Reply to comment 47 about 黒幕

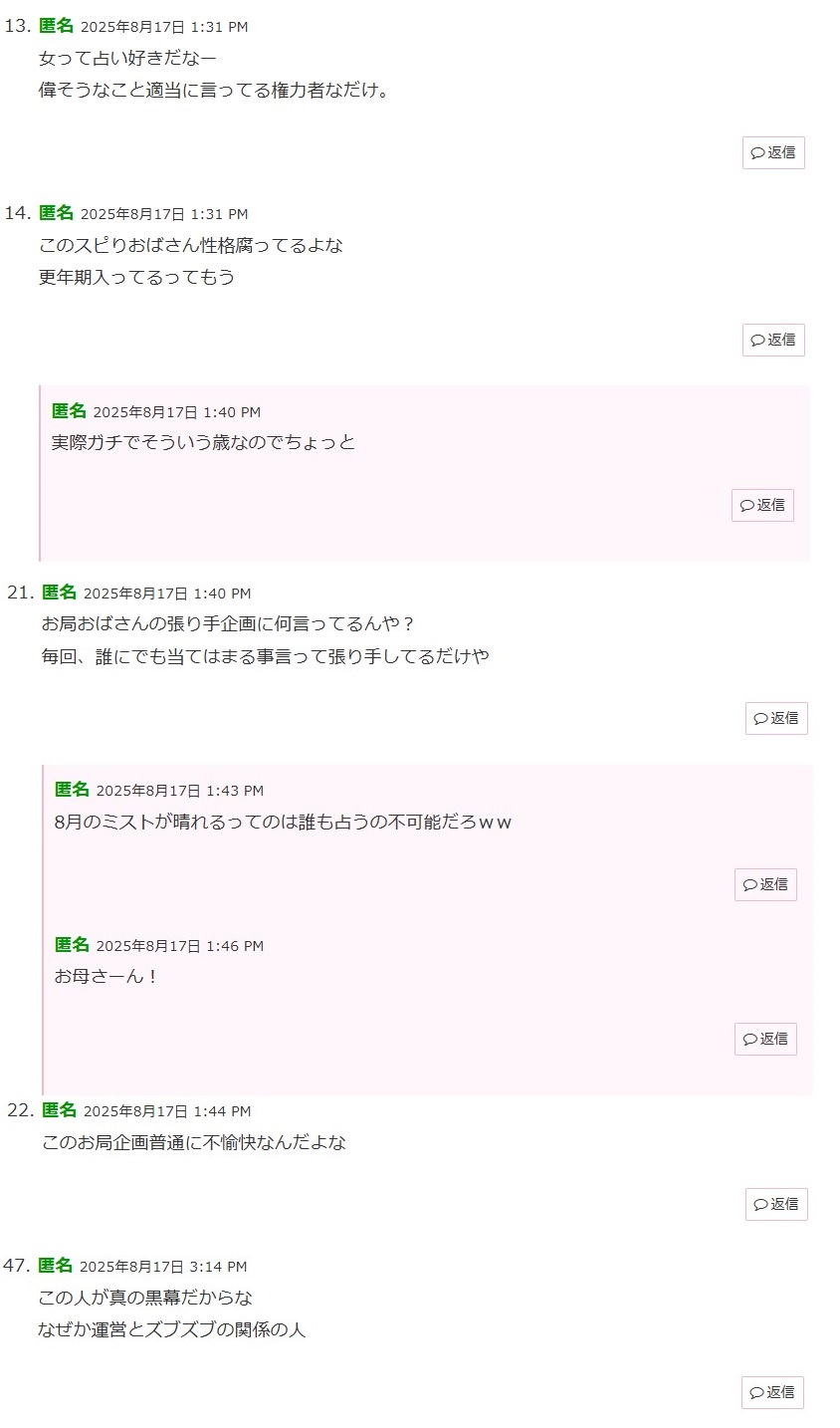pos(772,1392)
